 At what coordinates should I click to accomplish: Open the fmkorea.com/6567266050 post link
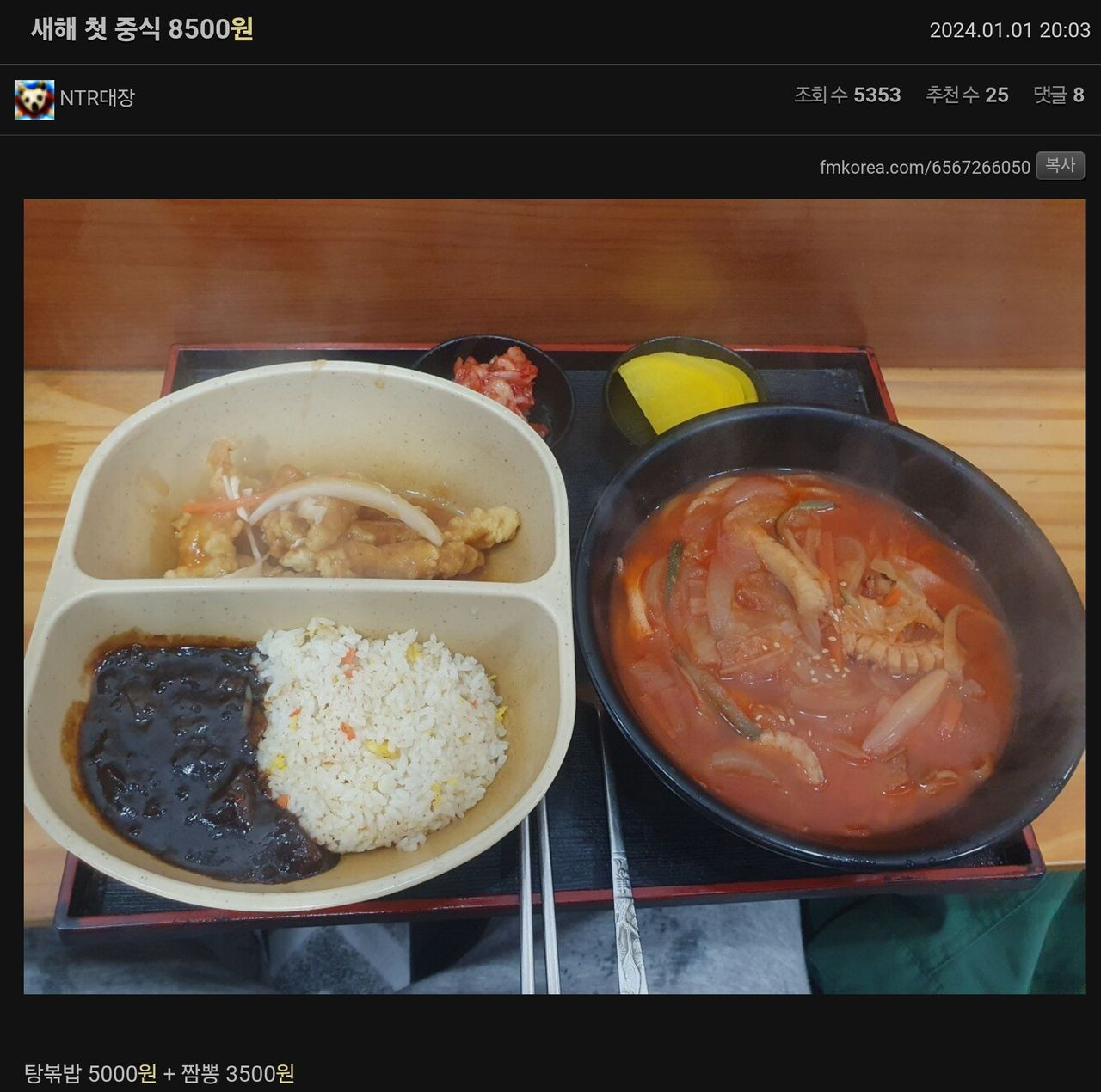pyautogui.click(x=924, y=168)
